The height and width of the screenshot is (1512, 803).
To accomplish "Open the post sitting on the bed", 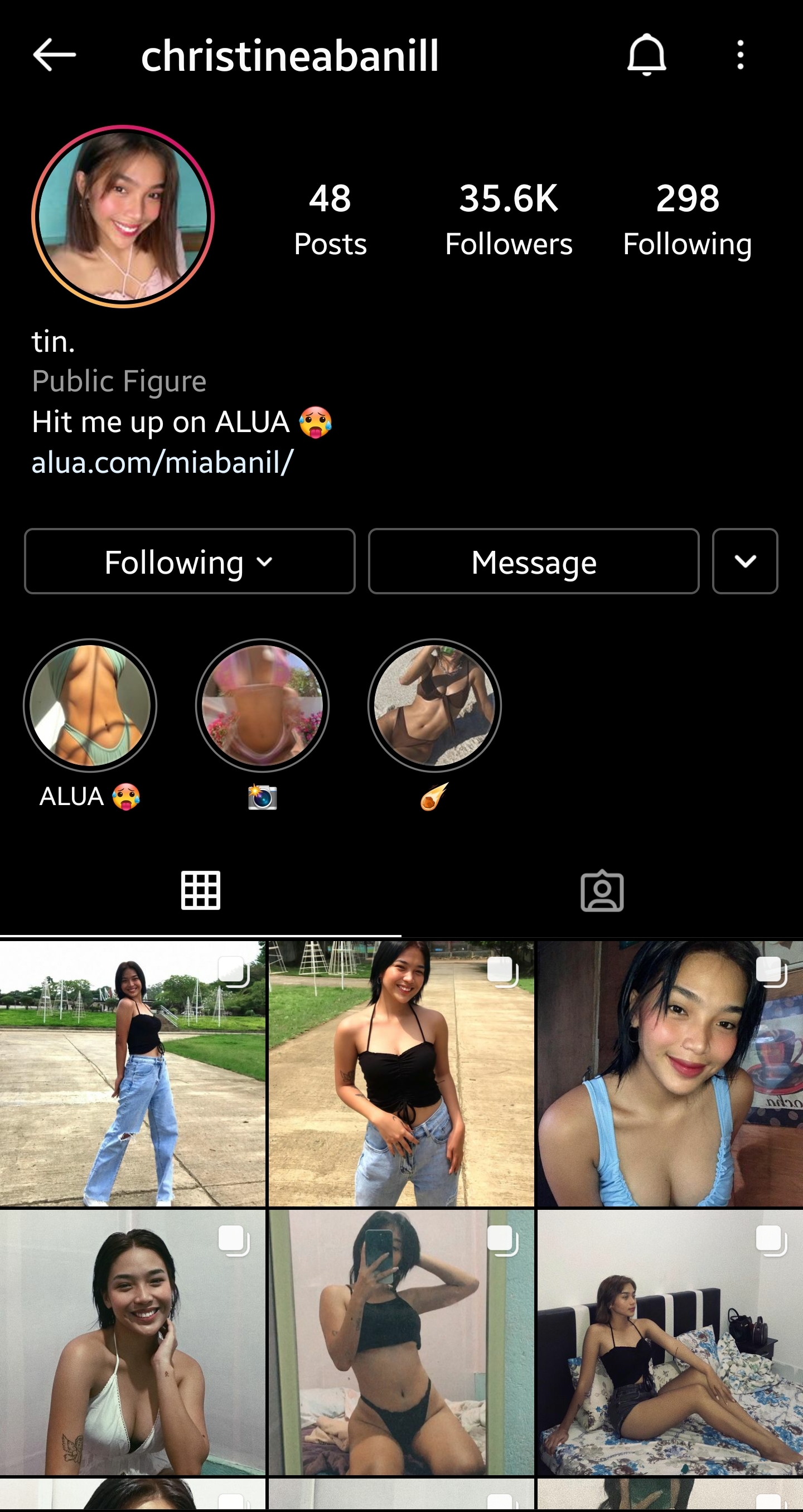I will pos(670,1343).
